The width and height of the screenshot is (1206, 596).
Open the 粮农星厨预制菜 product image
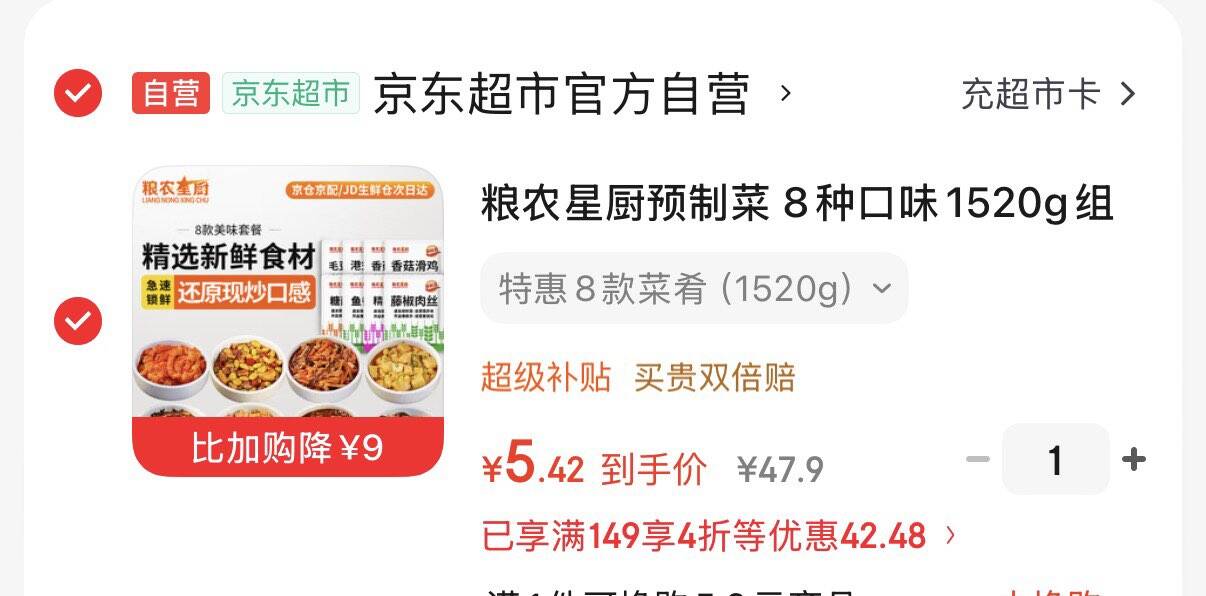[288, 321]
